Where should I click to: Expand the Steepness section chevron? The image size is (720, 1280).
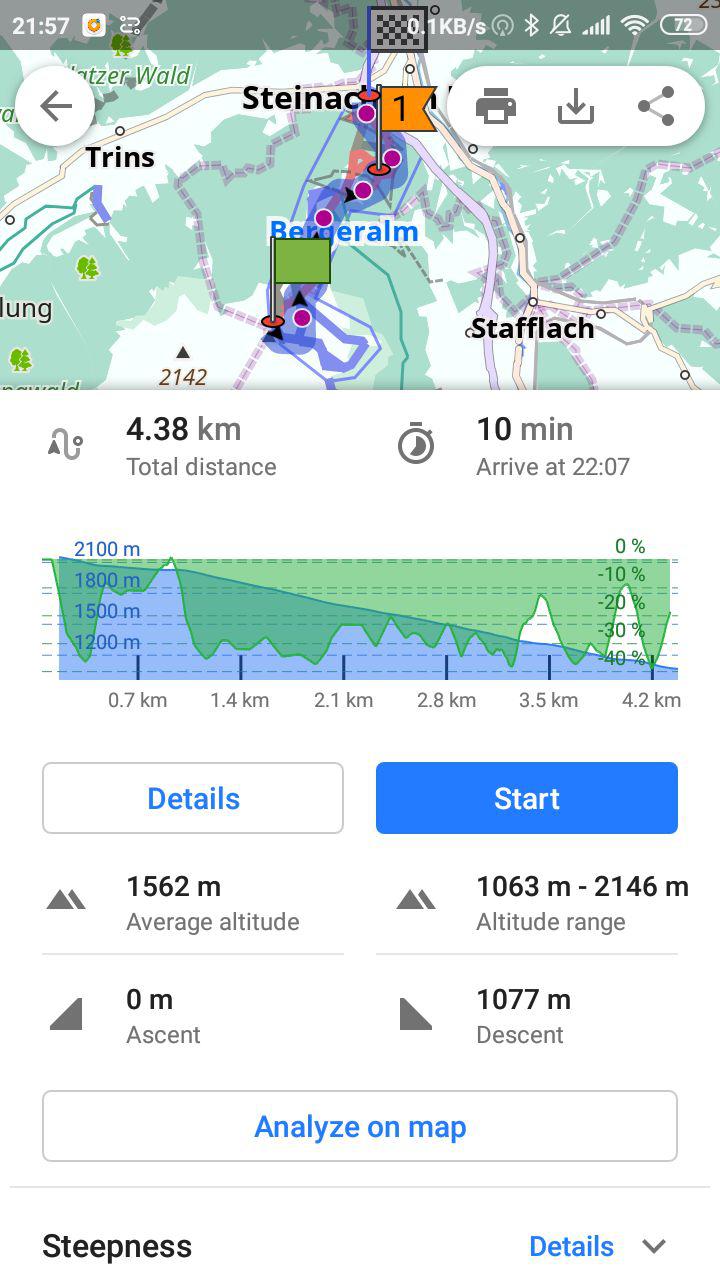click(x=654, y=1246)
